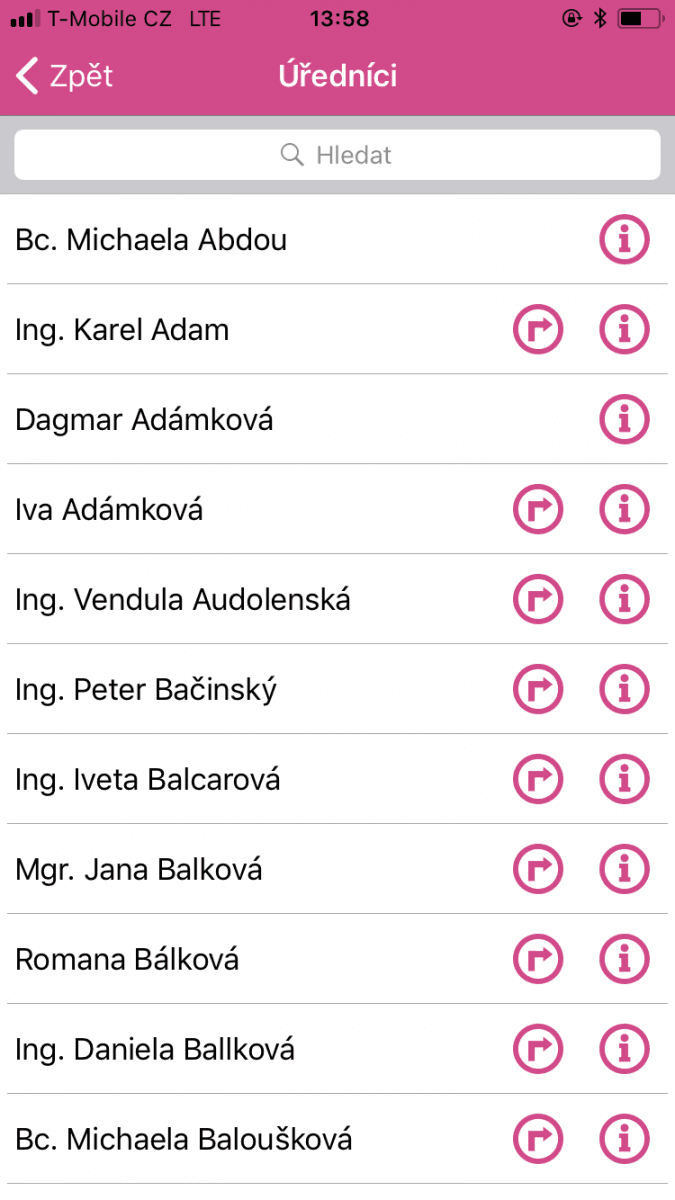
Task: Go back with the Zpět button
Action: pos(65,76)
